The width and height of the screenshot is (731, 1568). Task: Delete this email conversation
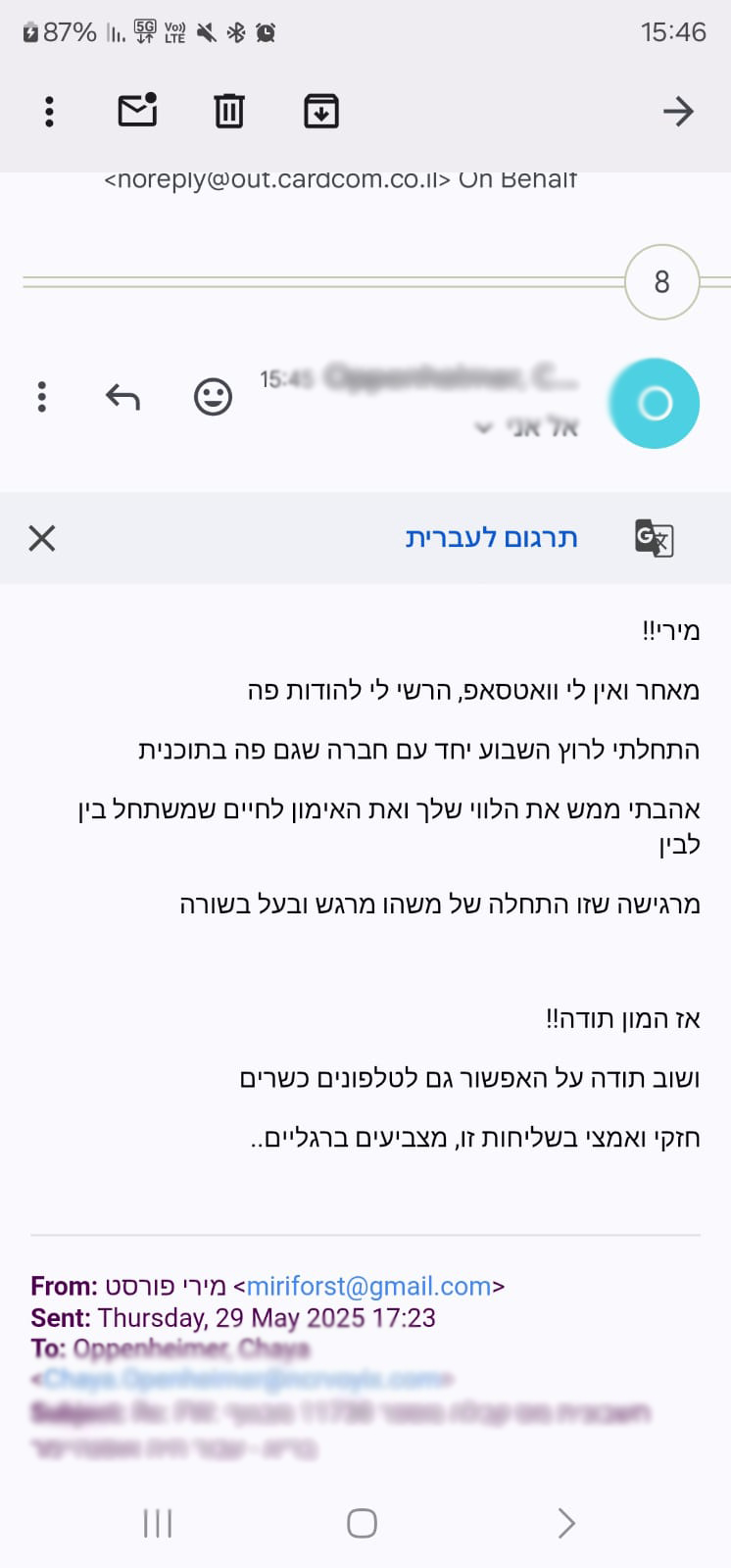point(228,111)
